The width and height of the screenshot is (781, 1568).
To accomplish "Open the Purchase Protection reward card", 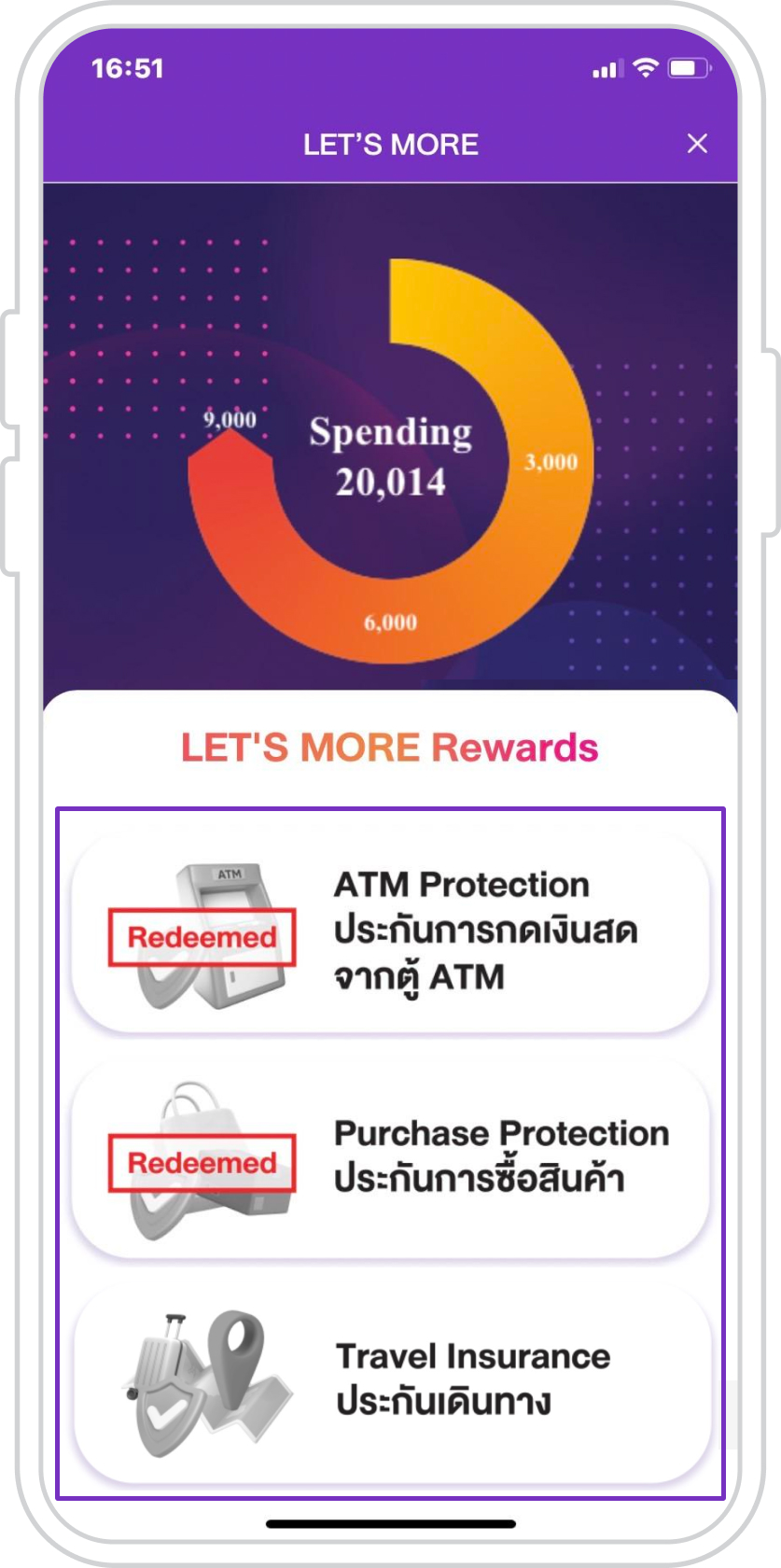I will [x=390, y=1157].
